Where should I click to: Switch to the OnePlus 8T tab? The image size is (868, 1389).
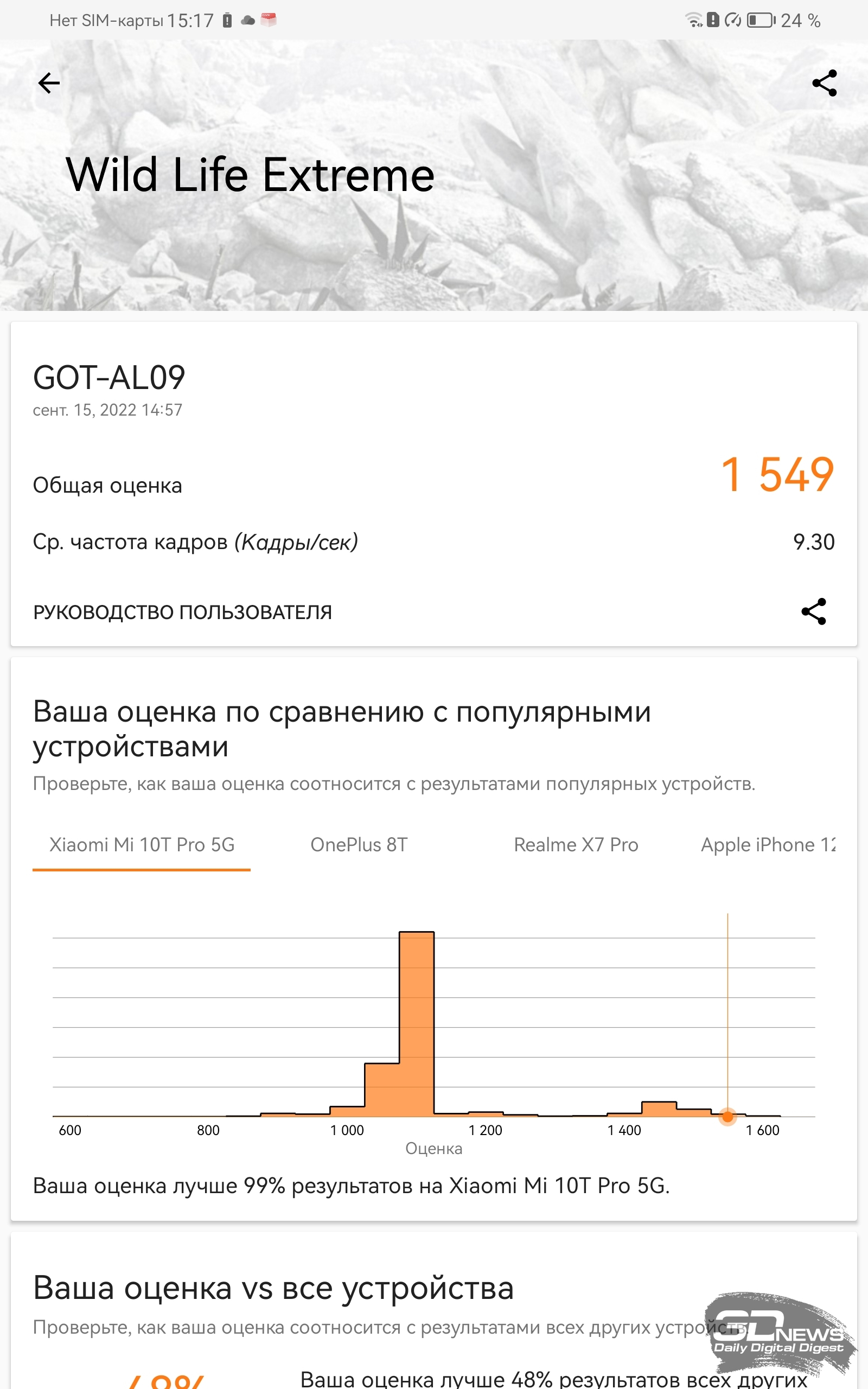(359, 845)
